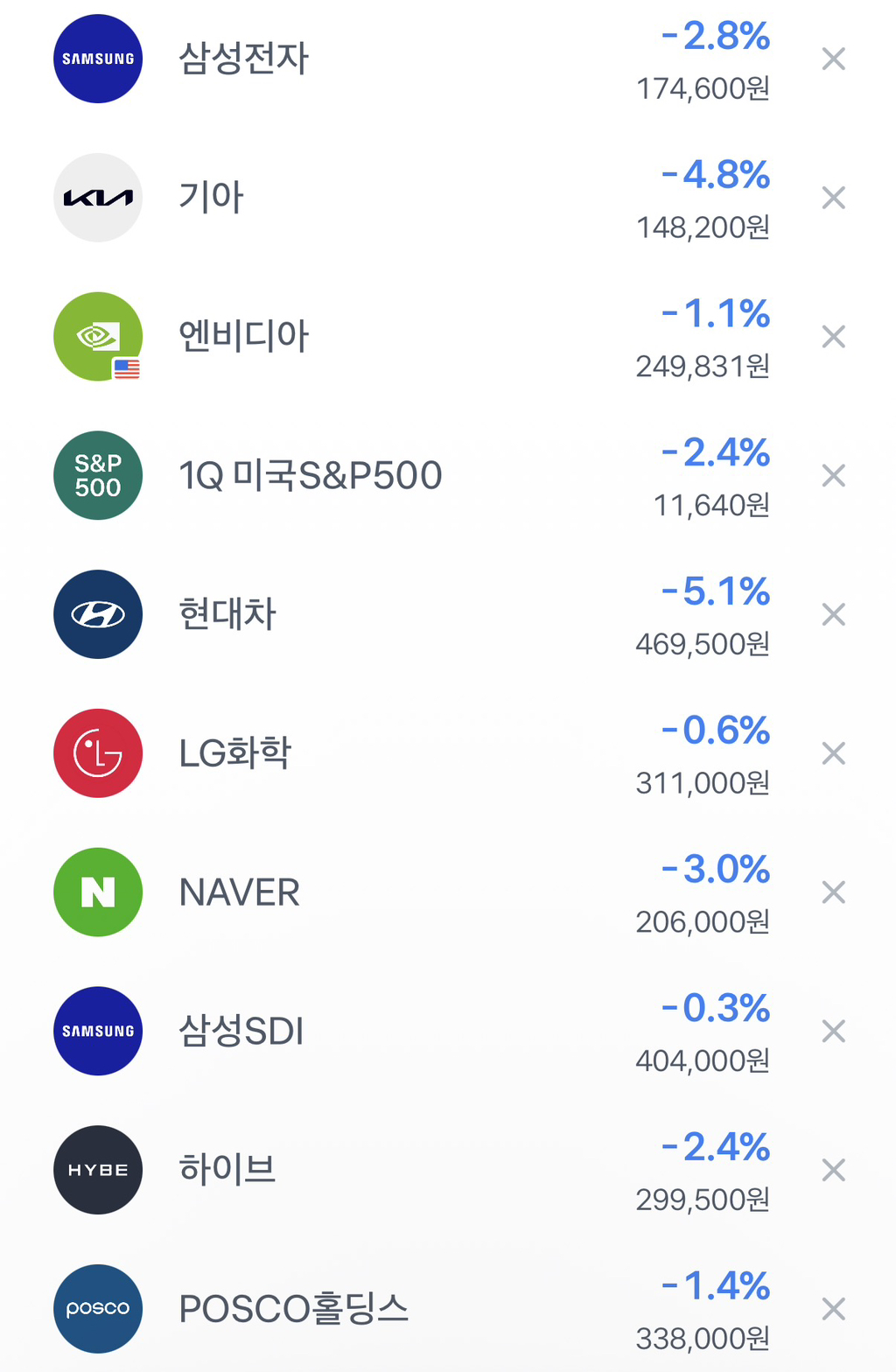Click the HYBE logo icon

97,1169
